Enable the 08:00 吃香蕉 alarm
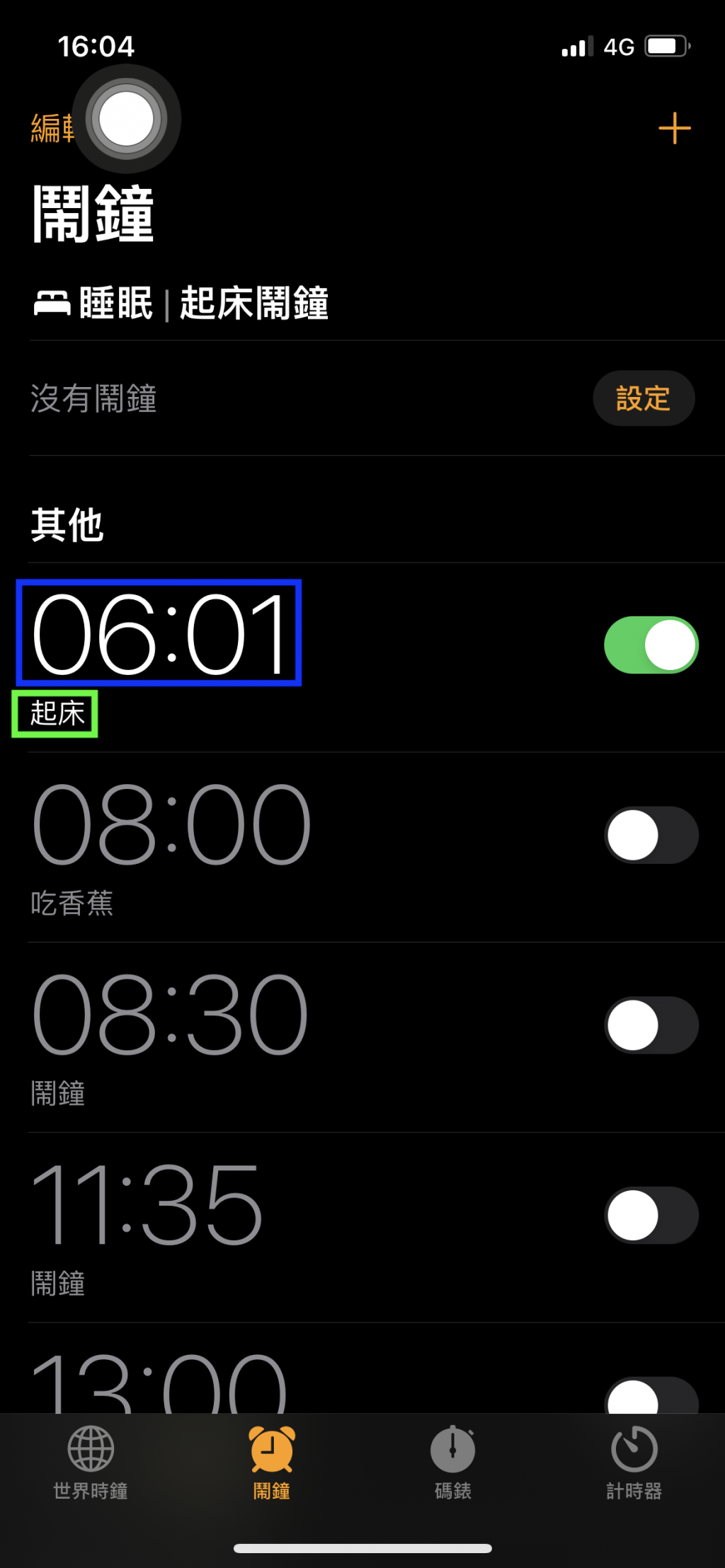The width and height of the screenshot is (725, 1568). click(651, 835)
